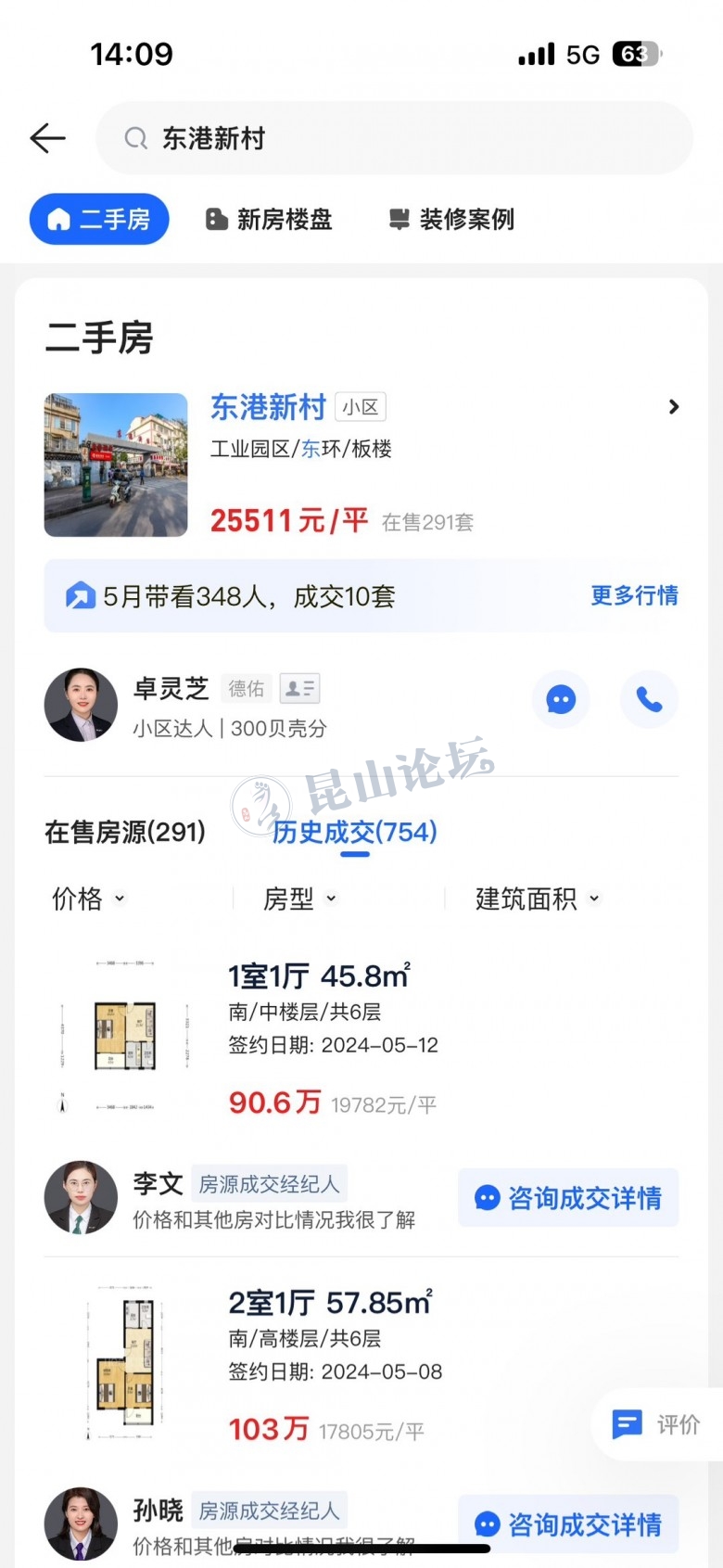
Task: Switch to 在售房源(291) tab
Action: [125, 832]
